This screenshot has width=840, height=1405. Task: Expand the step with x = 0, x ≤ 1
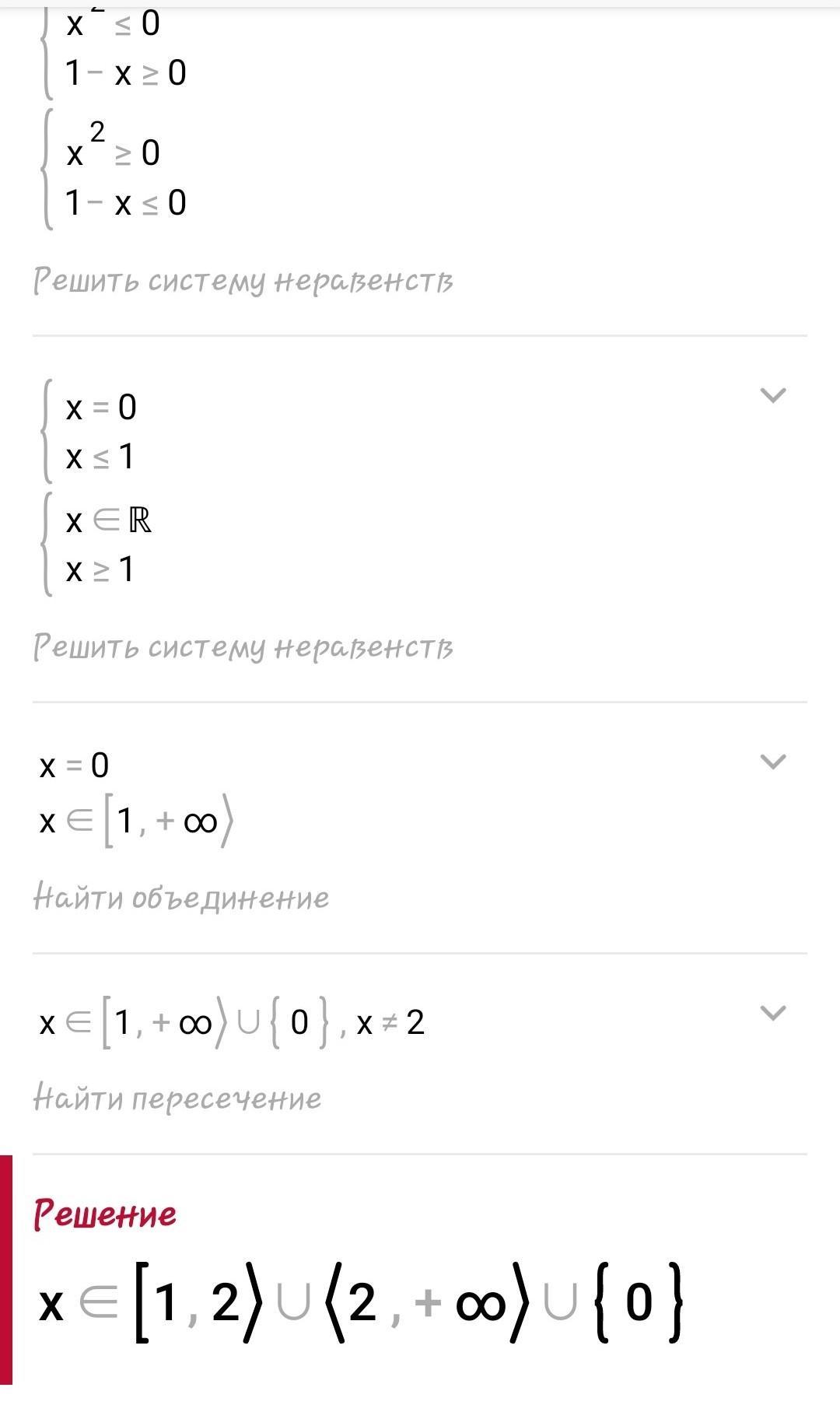click(772, 395)
